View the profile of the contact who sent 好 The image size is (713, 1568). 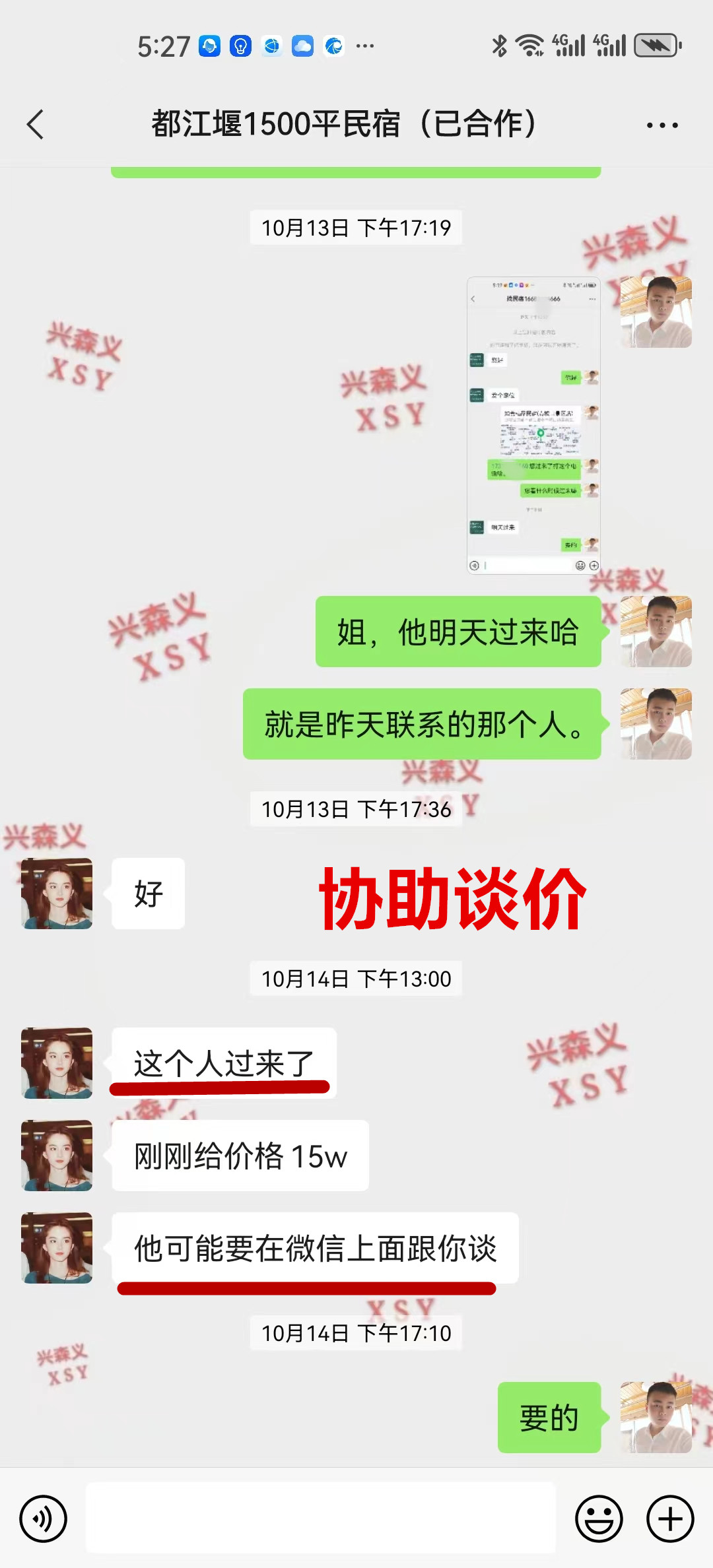[57, 894]
